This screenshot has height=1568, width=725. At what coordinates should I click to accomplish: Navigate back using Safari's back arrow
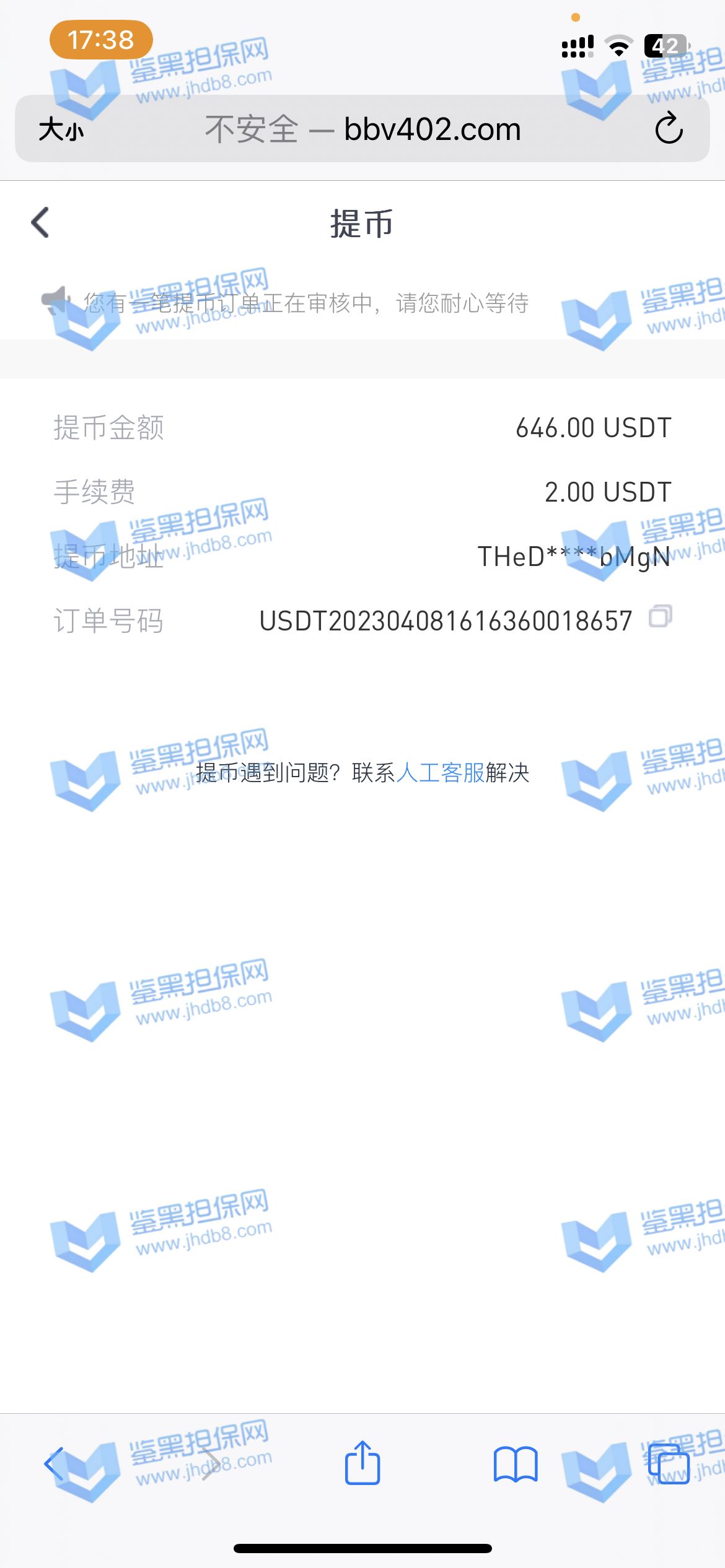pyautogui.click(x=55, y=1464)
